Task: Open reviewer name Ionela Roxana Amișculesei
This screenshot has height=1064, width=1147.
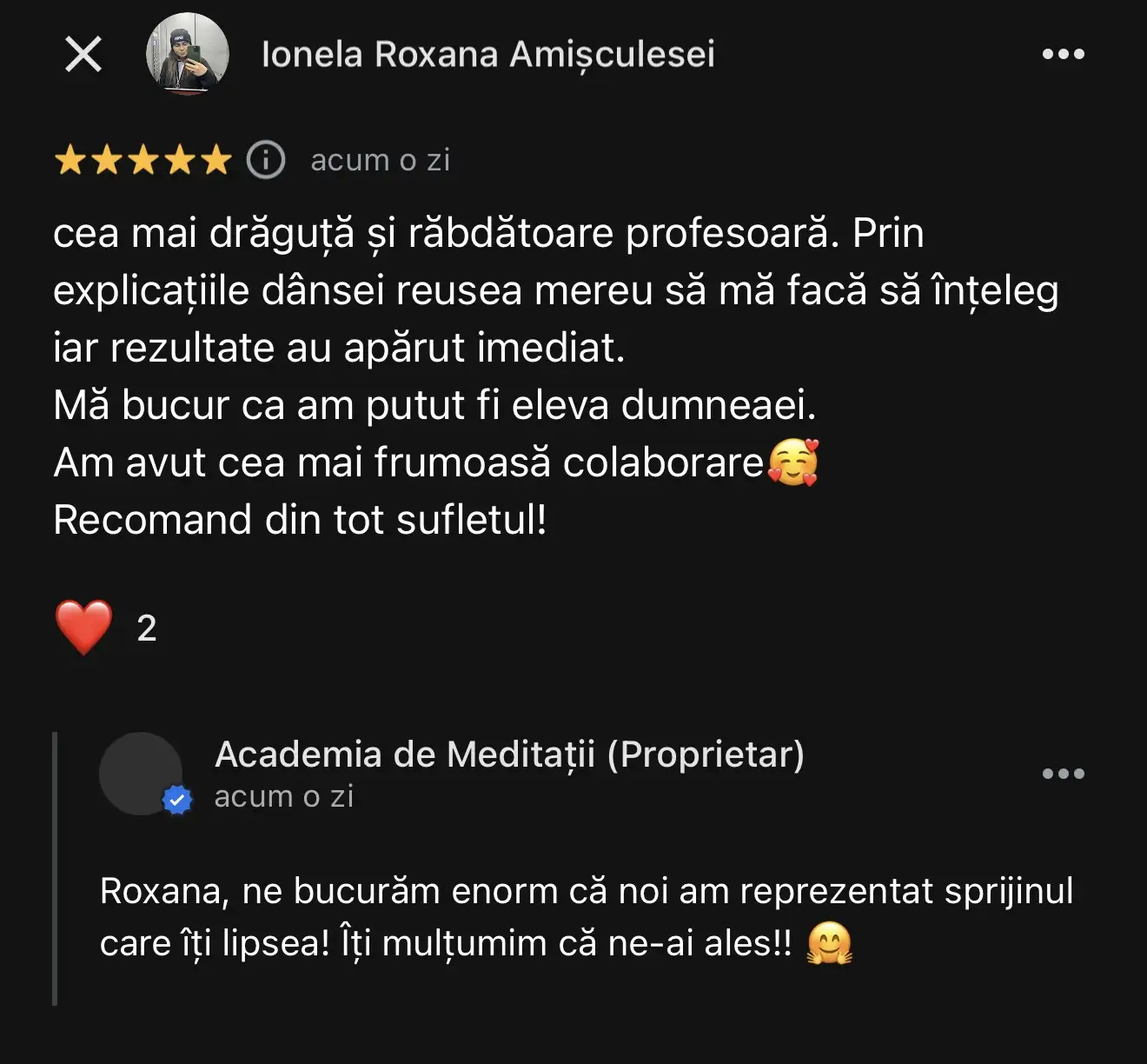Action: coord(487,54)
